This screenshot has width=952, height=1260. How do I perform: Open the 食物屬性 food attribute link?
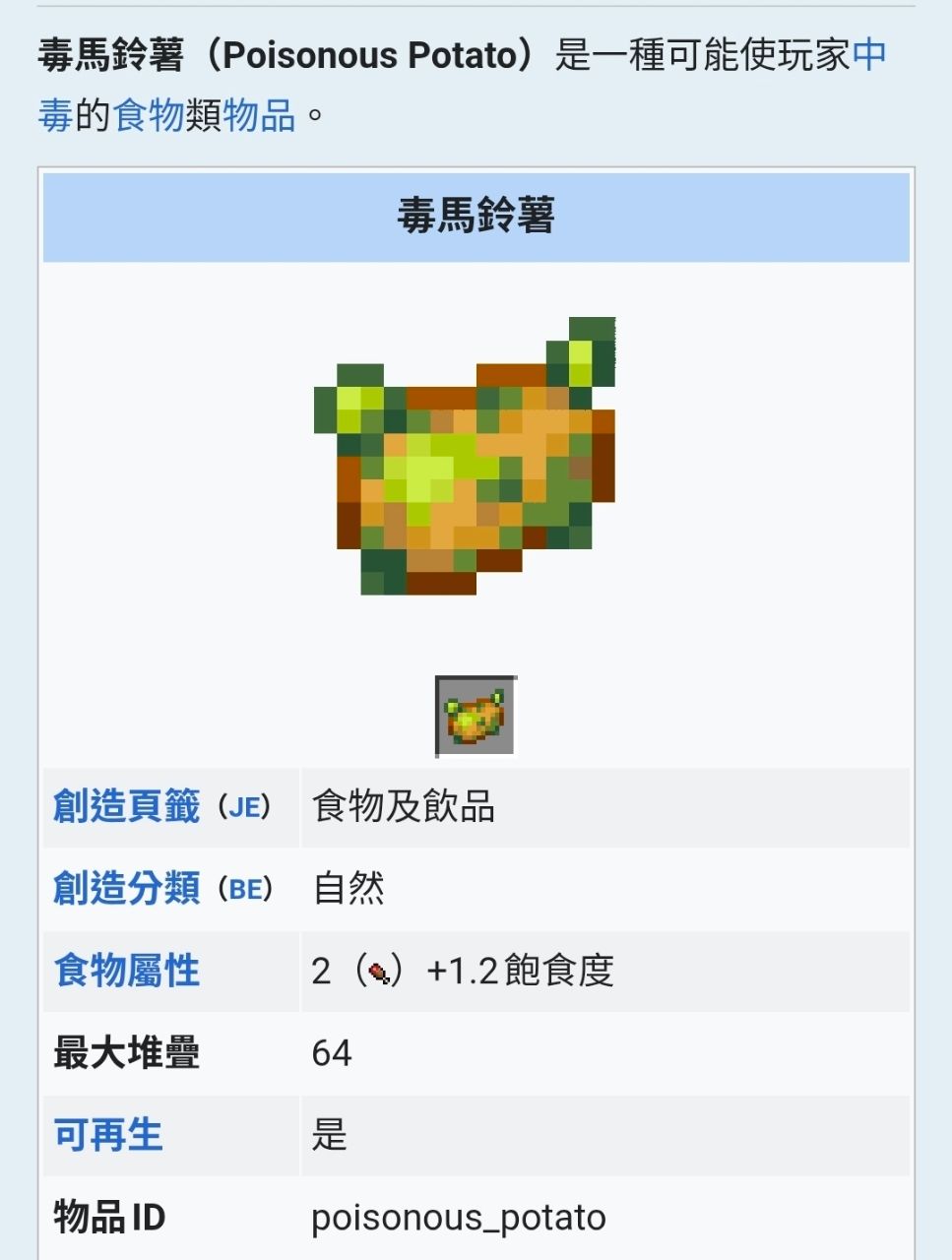tap(127, 972)
